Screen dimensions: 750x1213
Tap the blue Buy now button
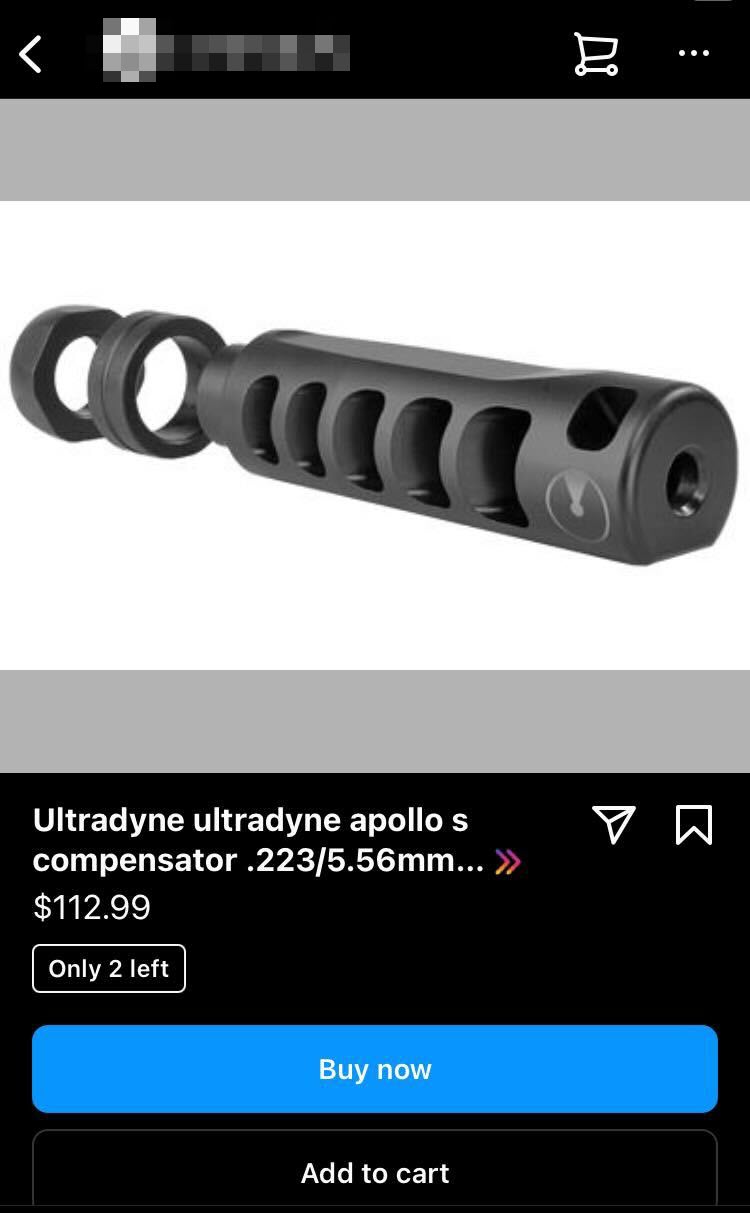click(x=375, y=1069)
